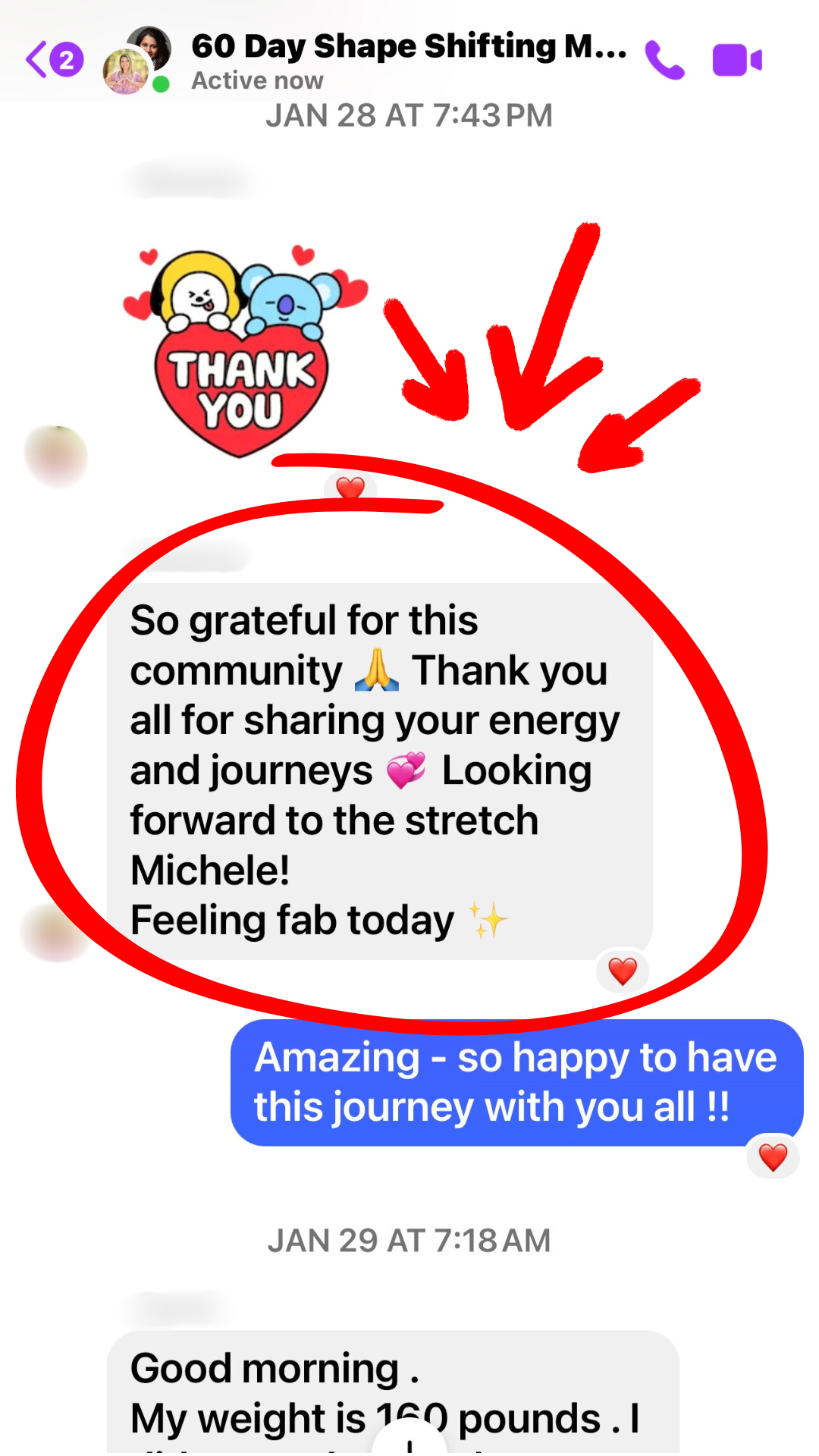The width and height of the screenshot is (819, 1456).
Task: View heart reaction on the 'So grateful' message
Action: tap(623, 971)
